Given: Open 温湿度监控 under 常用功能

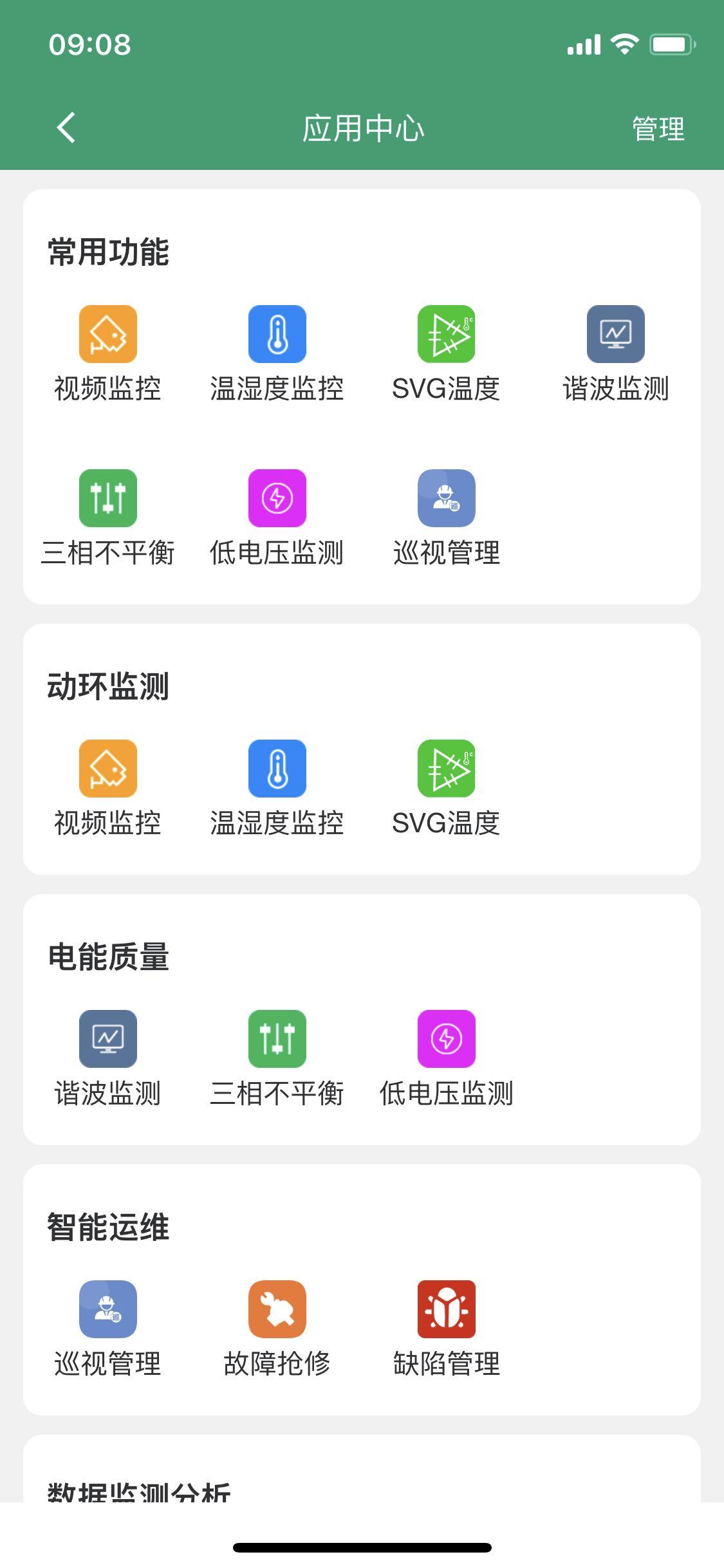Looking at the screenshot, I should (x=277, y=335).
